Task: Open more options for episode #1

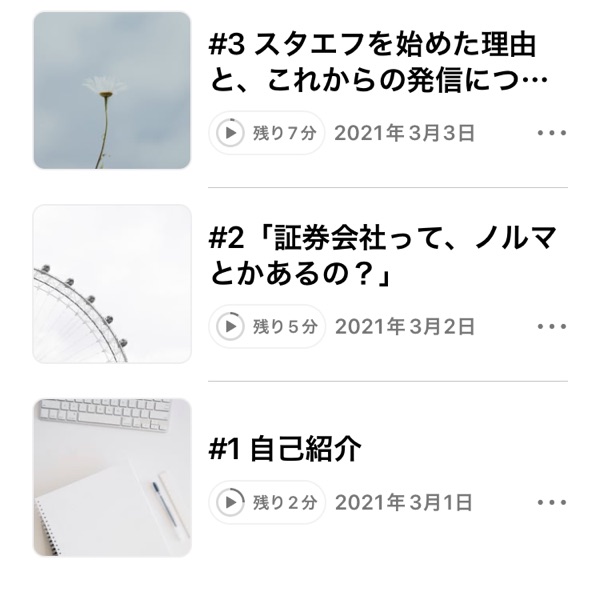Action: click(551, 502)
